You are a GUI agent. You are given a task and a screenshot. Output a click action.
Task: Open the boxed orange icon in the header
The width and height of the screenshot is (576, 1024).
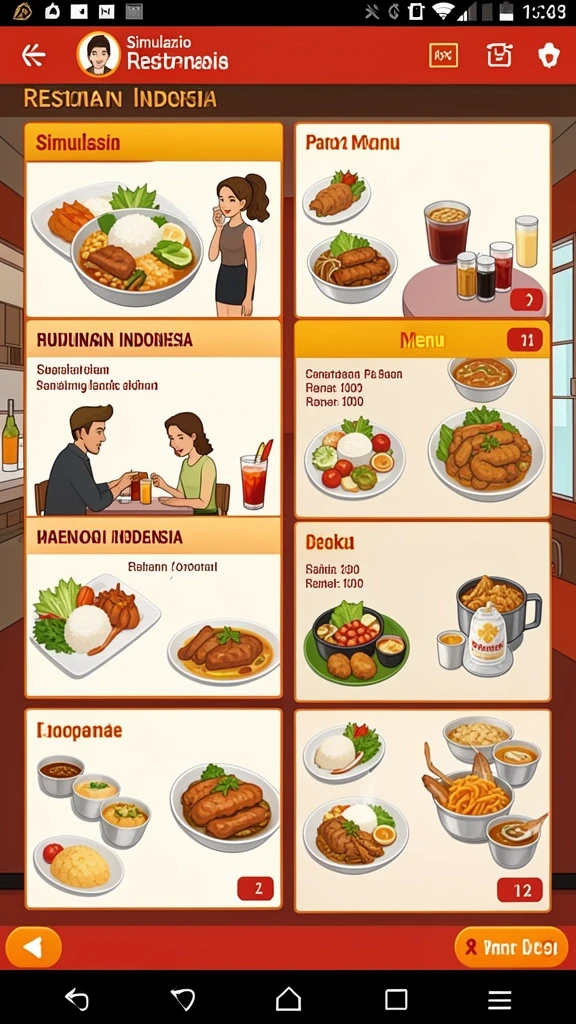tap(443, 56)
